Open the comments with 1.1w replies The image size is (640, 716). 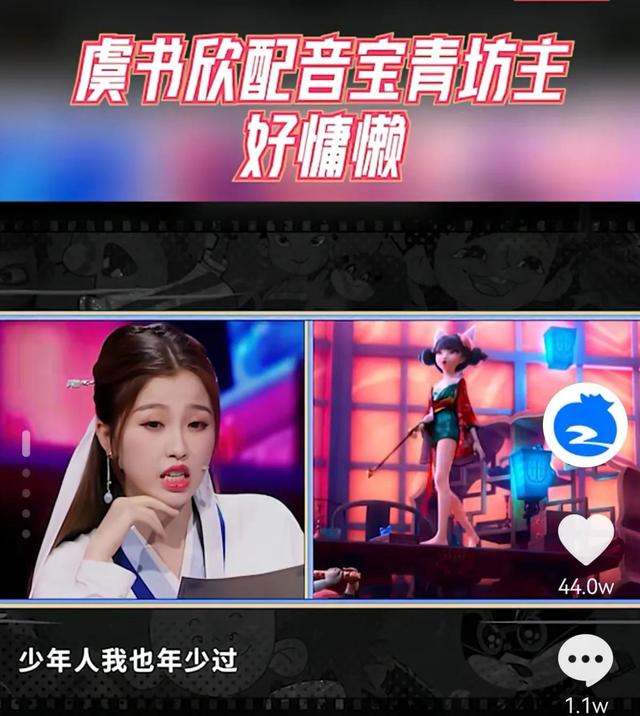(586, 662)
